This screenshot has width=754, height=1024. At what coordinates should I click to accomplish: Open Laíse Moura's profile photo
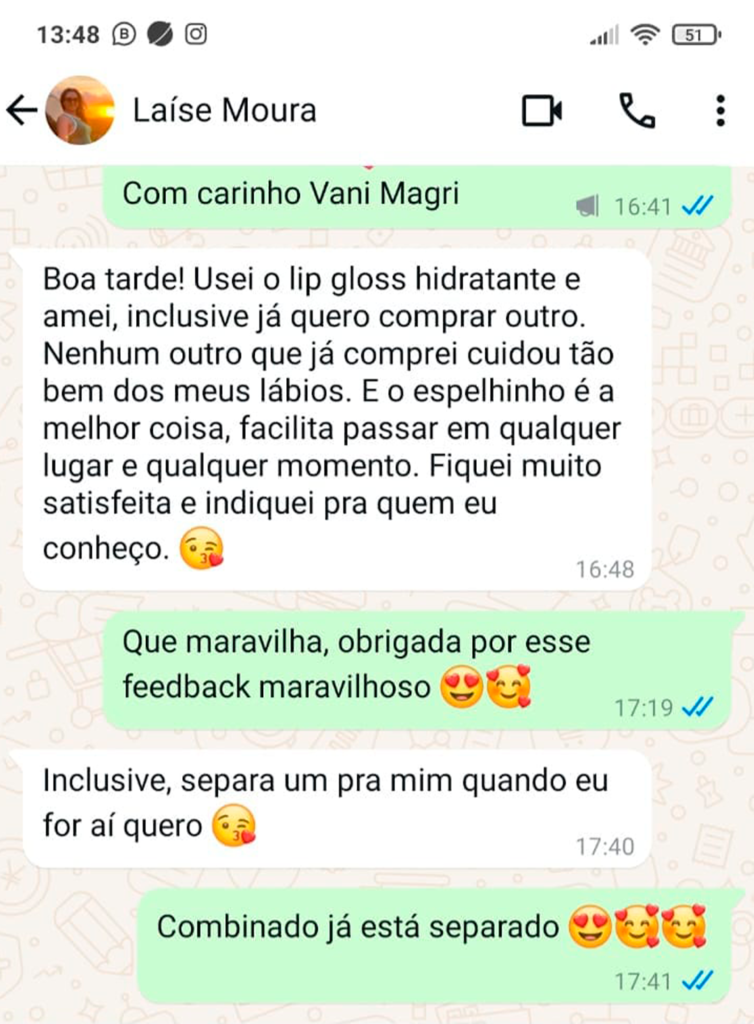80,110
